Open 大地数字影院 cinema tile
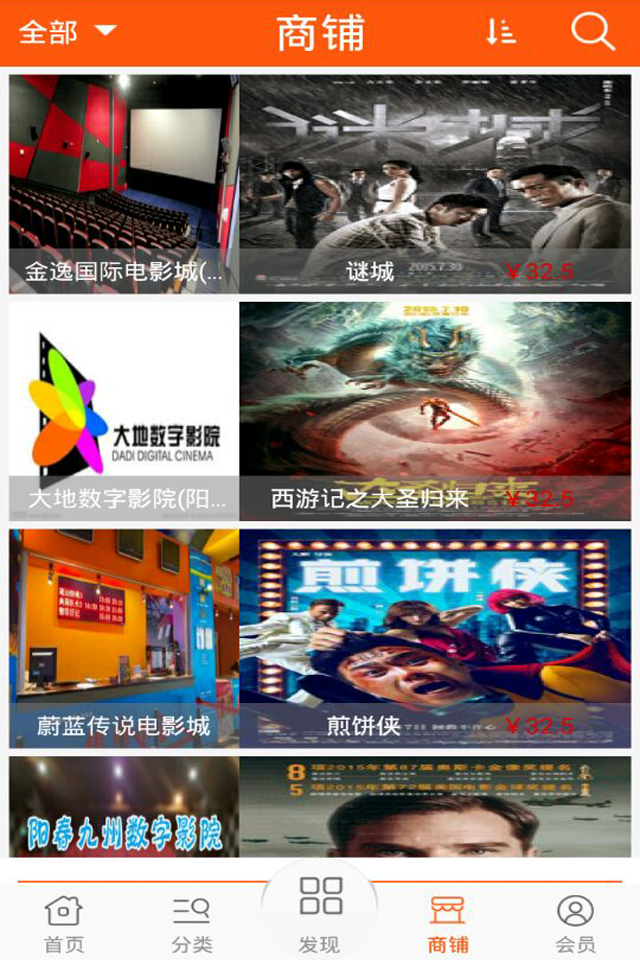Image resolution: width=640 pixels, height=960 pixels. coord(124,411)
